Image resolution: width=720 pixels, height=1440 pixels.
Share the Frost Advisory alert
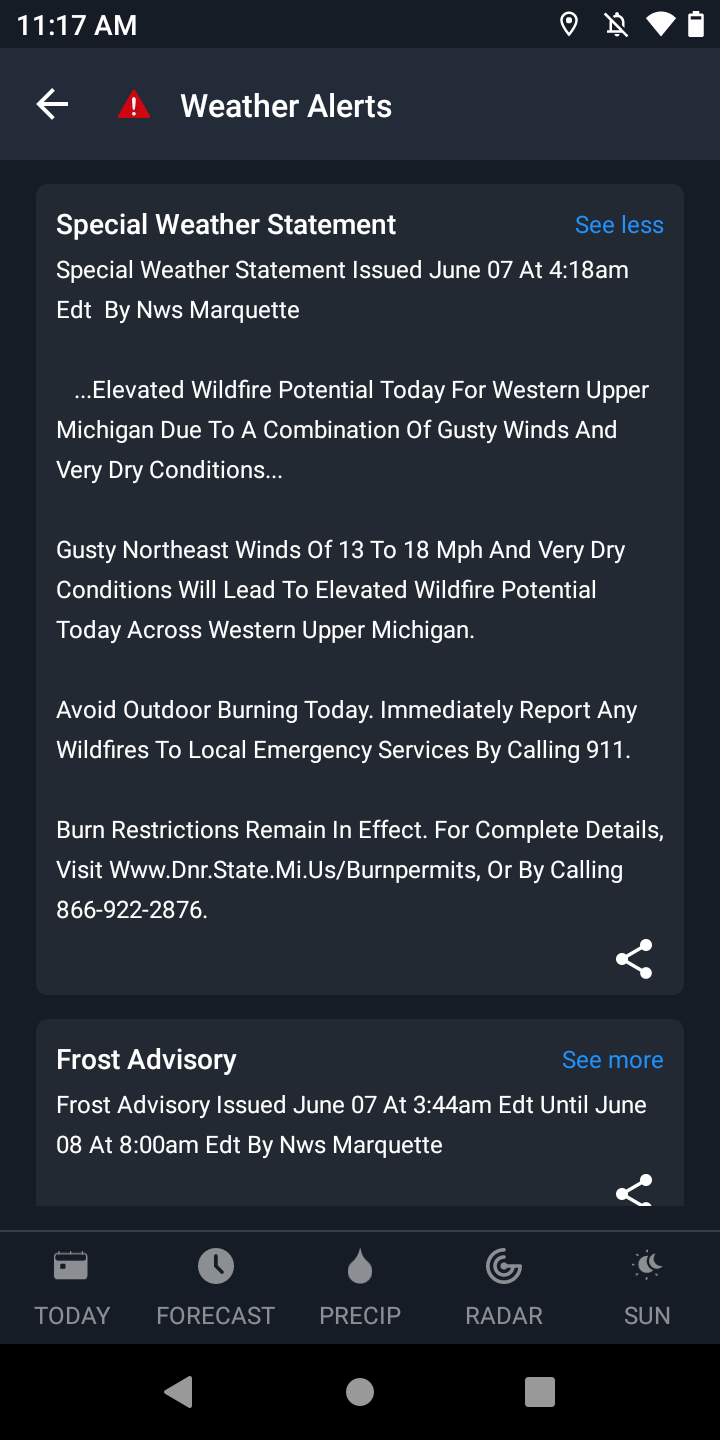pos(634,1190)
